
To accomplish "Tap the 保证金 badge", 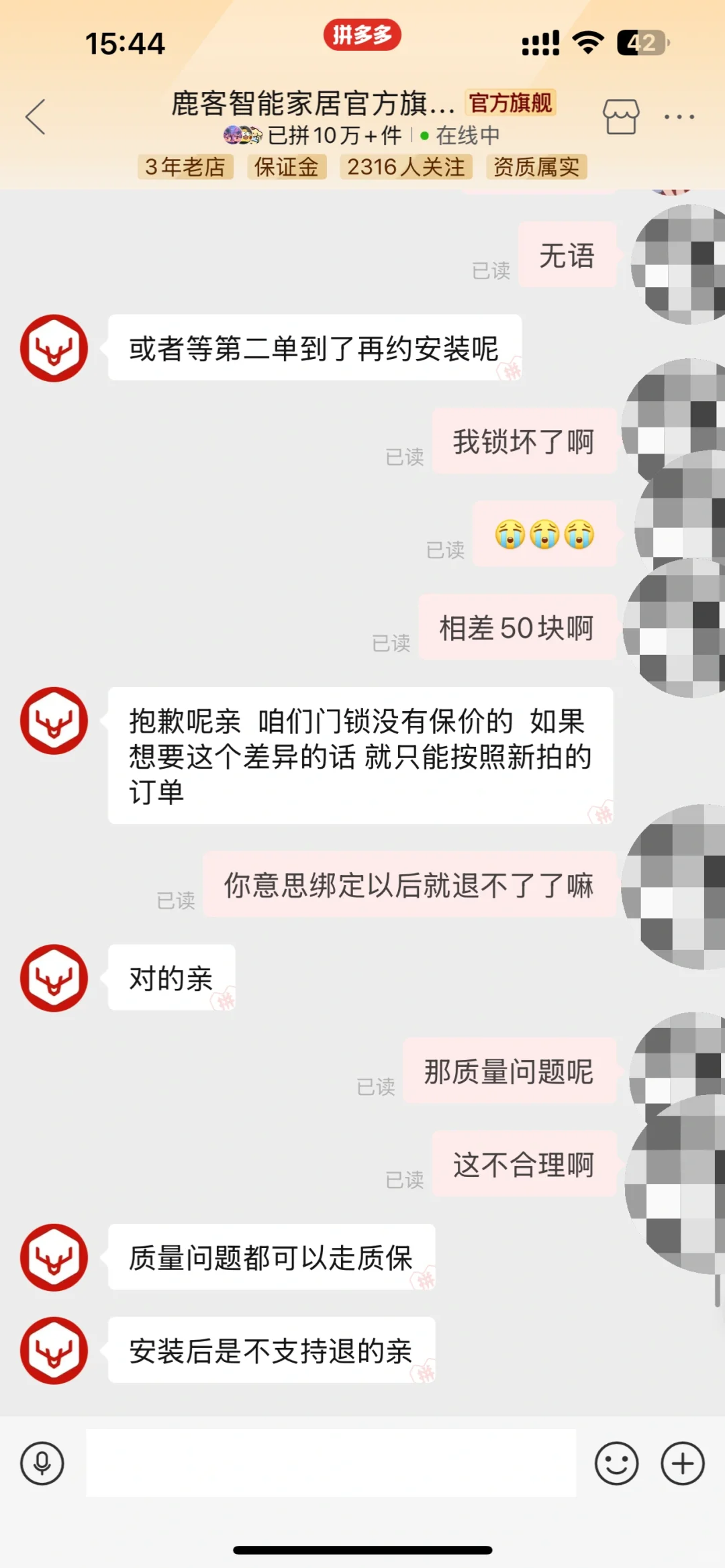I will click(x=287, y=167).
